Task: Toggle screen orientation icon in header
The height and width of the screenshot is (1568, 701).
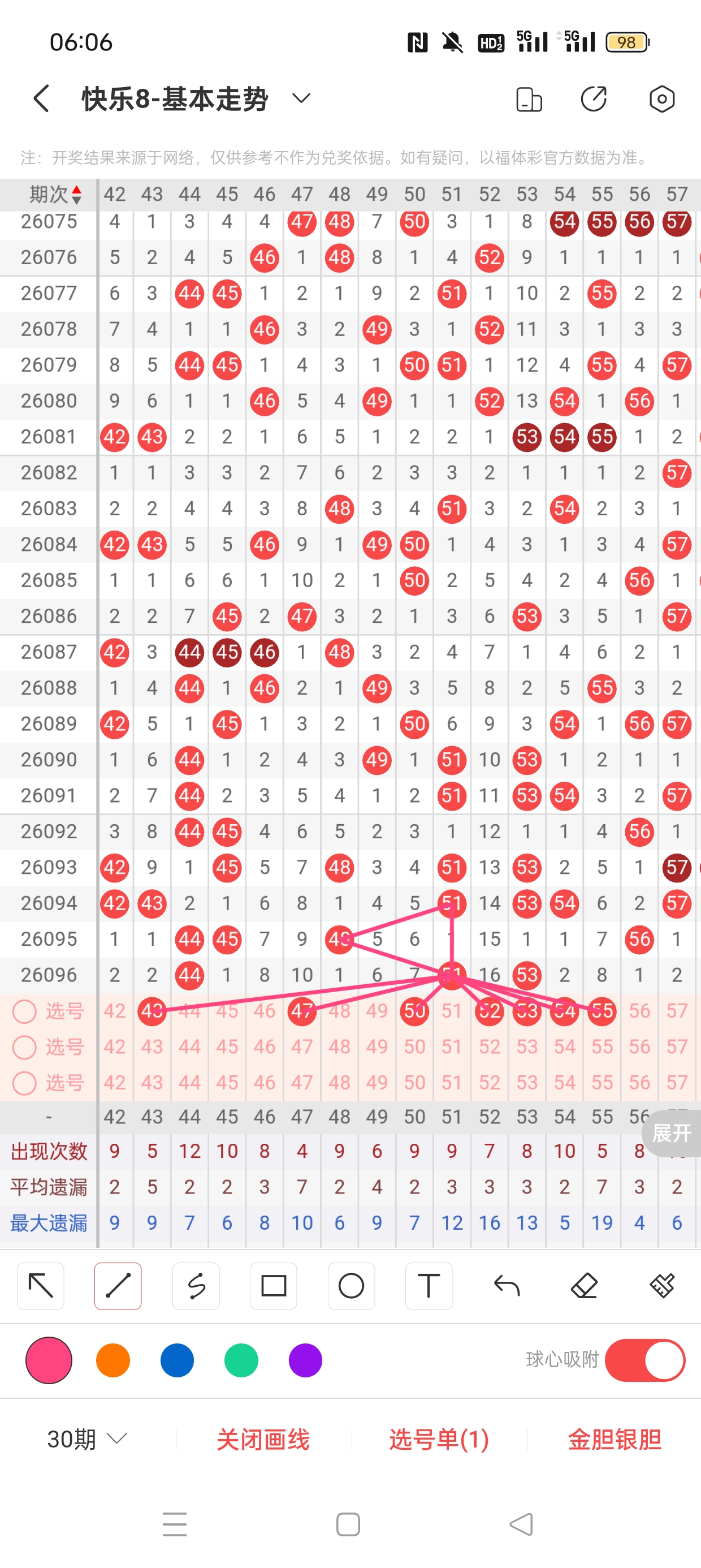Action: [x=529, y=99]
